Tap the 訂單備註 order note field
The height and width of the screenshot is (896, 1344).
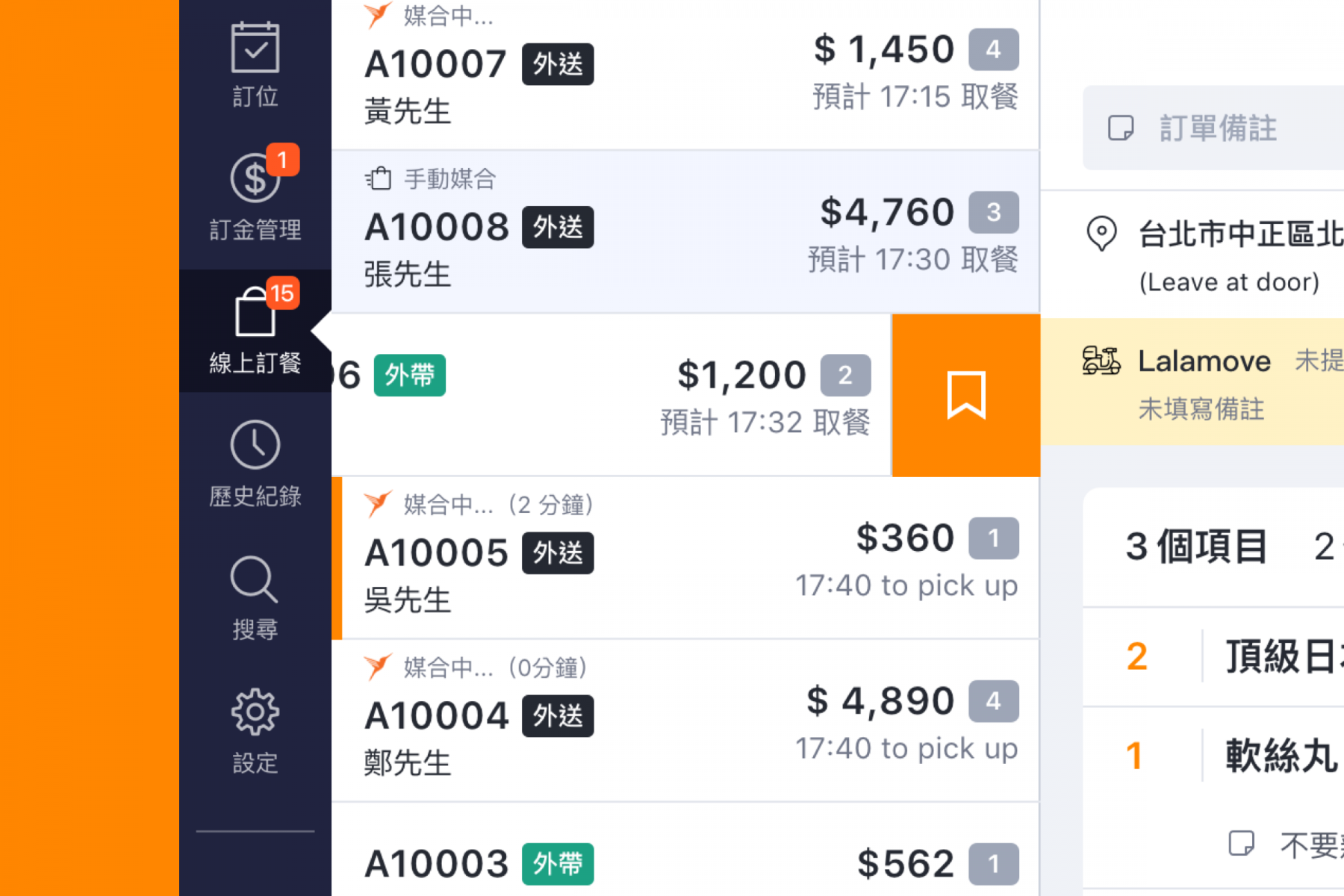click(x=1217, y=128)
